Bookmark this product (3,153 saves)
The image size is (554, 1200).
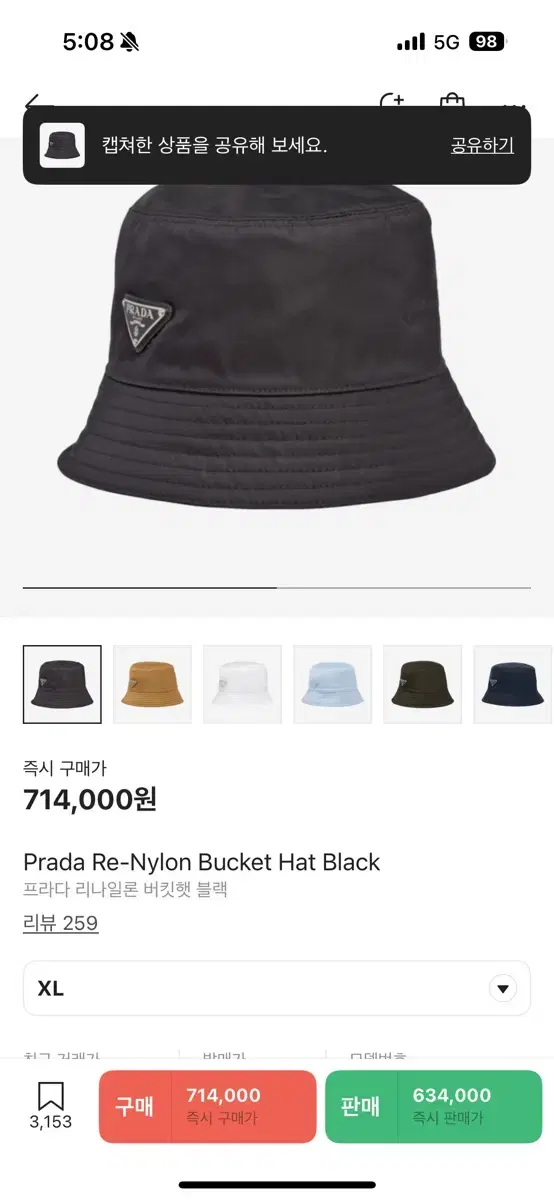[50, 1106]
